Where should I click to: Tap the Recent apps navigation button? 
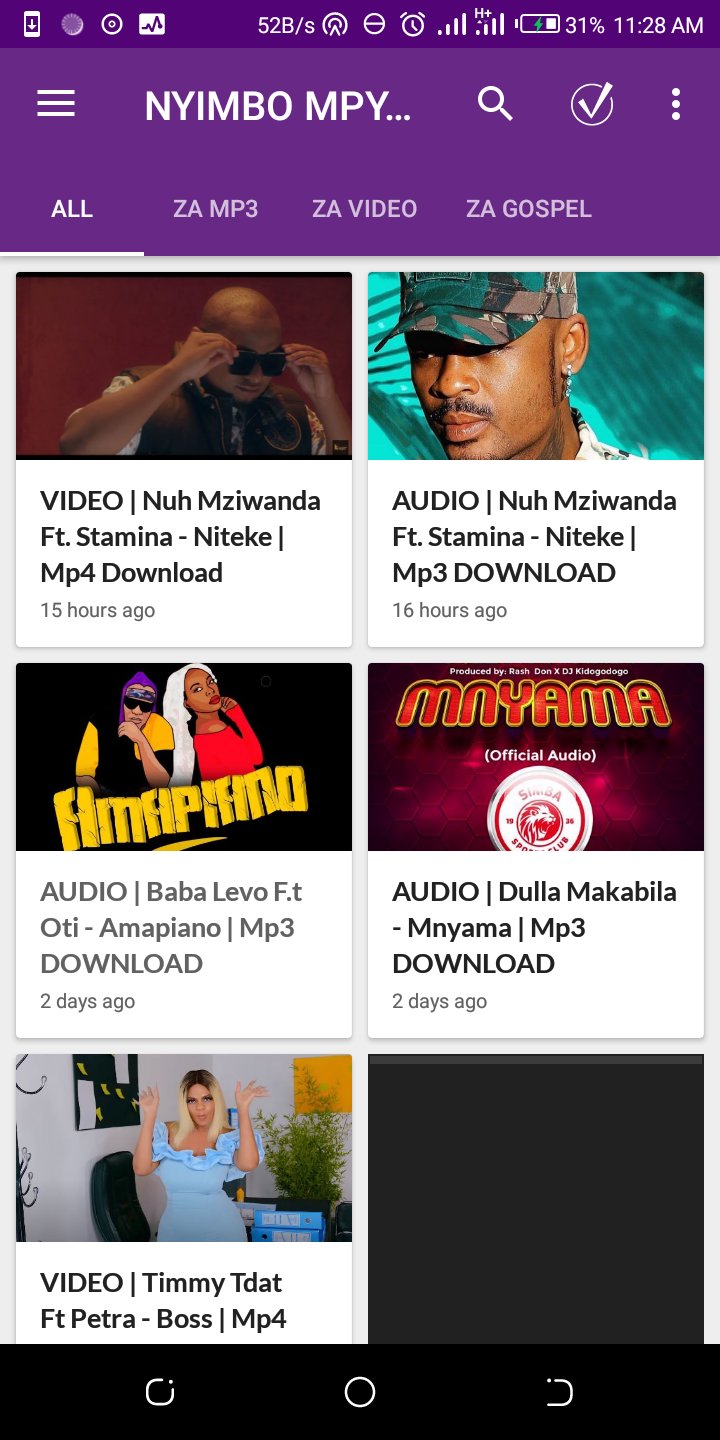(159, 1391)
